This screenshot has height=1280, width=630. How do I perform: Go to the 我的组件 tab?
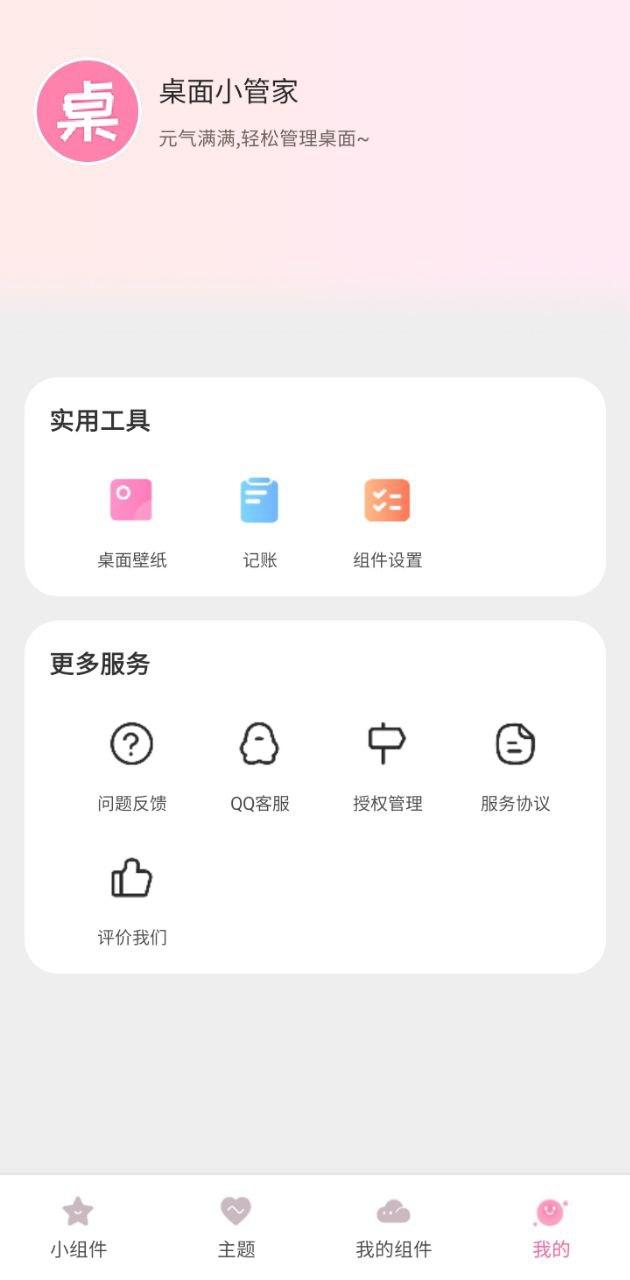[393, 1226]
